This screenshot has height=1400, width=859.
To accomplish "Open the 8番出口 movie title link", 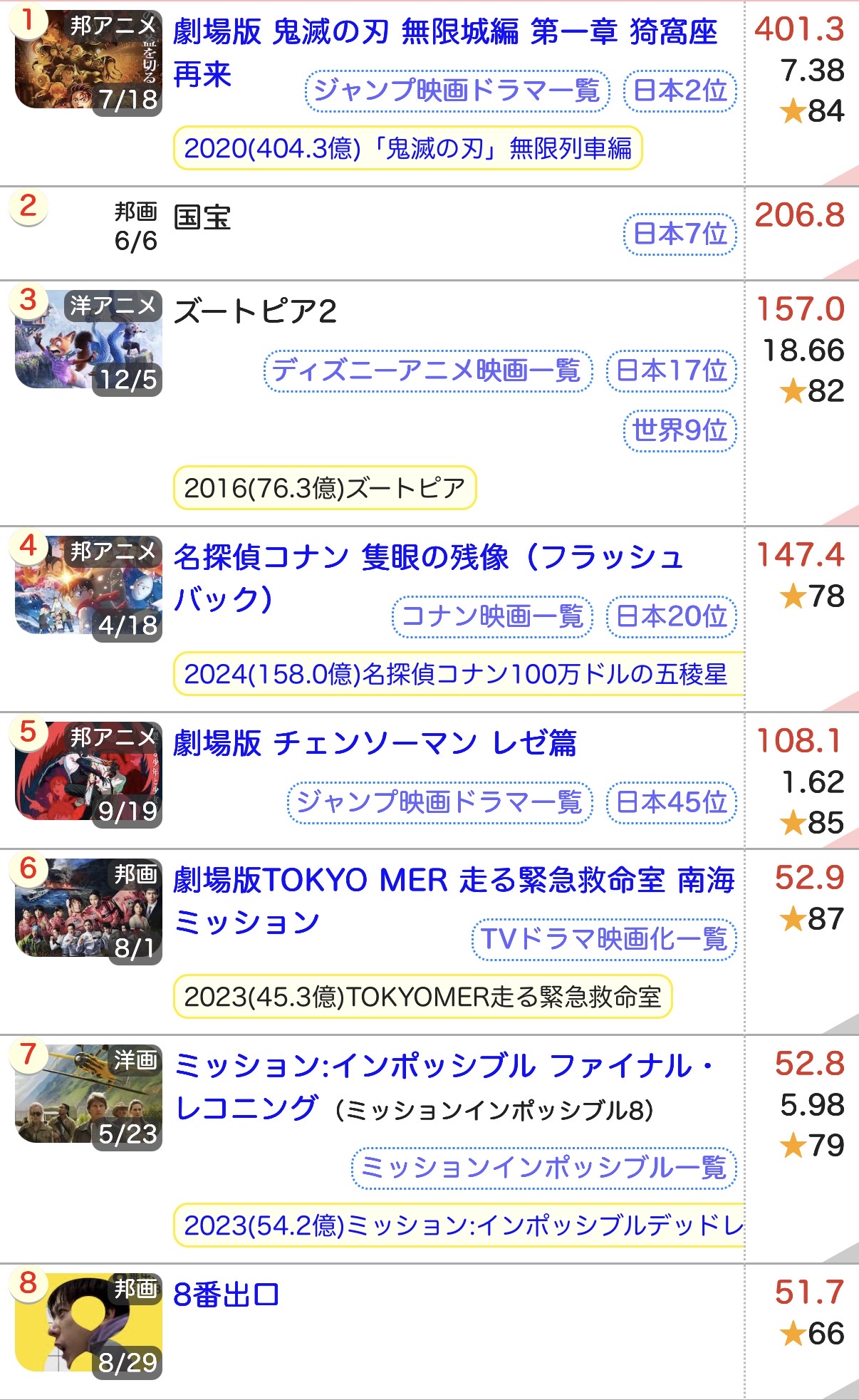I will 227,1295.
